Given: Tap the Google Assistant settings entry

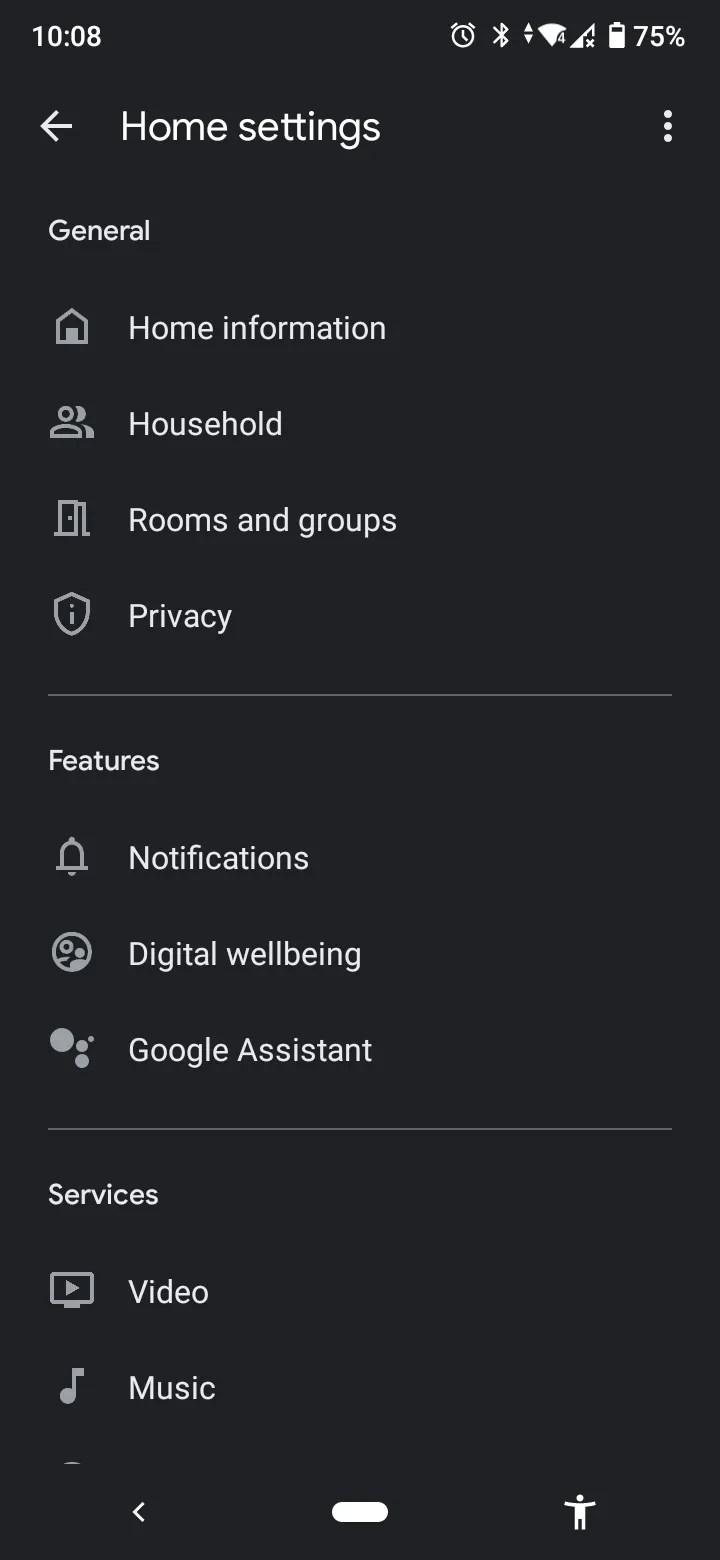Looking at the screenshot, I should tap(250, 1049).
